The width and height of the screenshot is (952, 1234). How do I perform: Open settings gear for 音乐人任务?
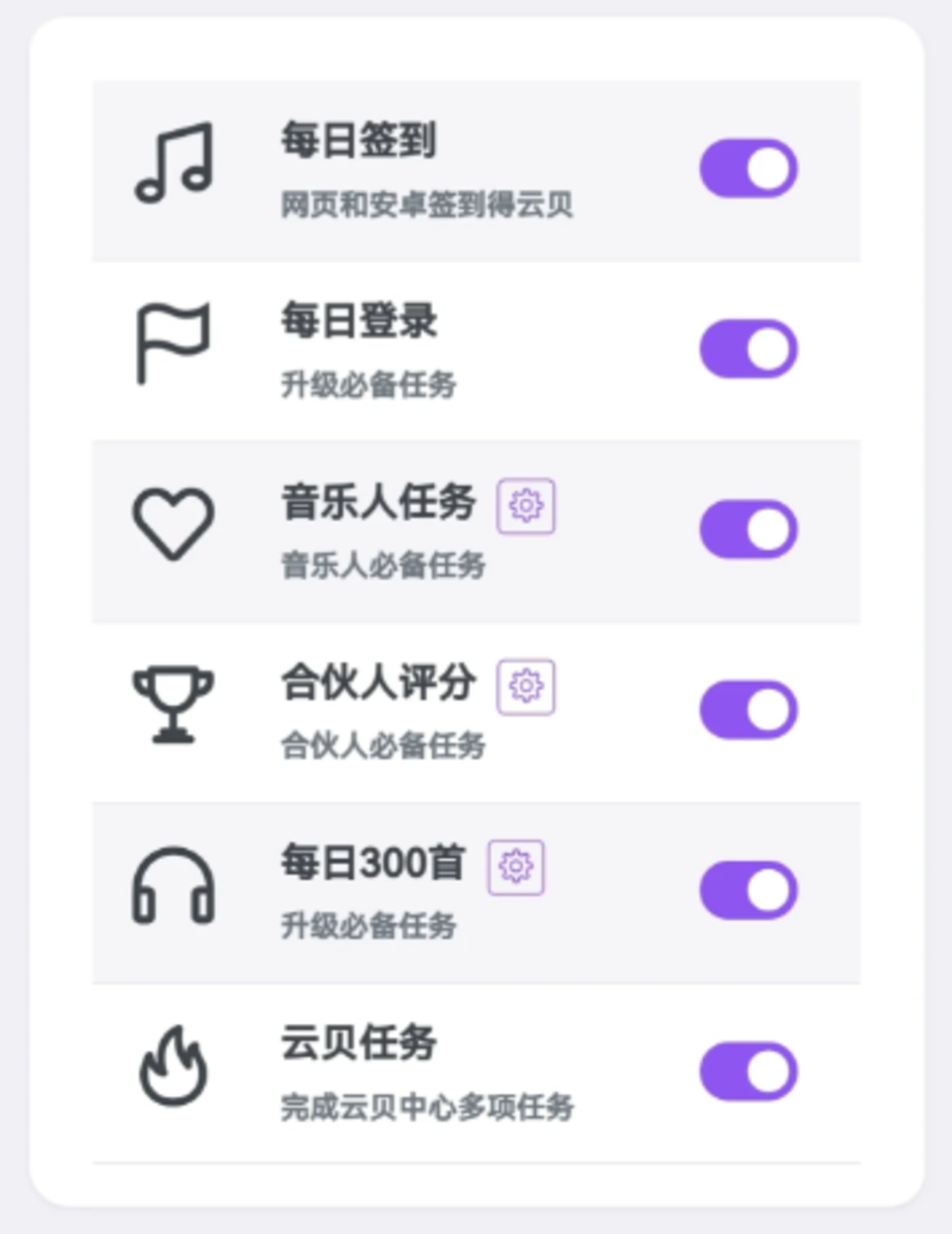pyautogui.click(x=526, y=506)
